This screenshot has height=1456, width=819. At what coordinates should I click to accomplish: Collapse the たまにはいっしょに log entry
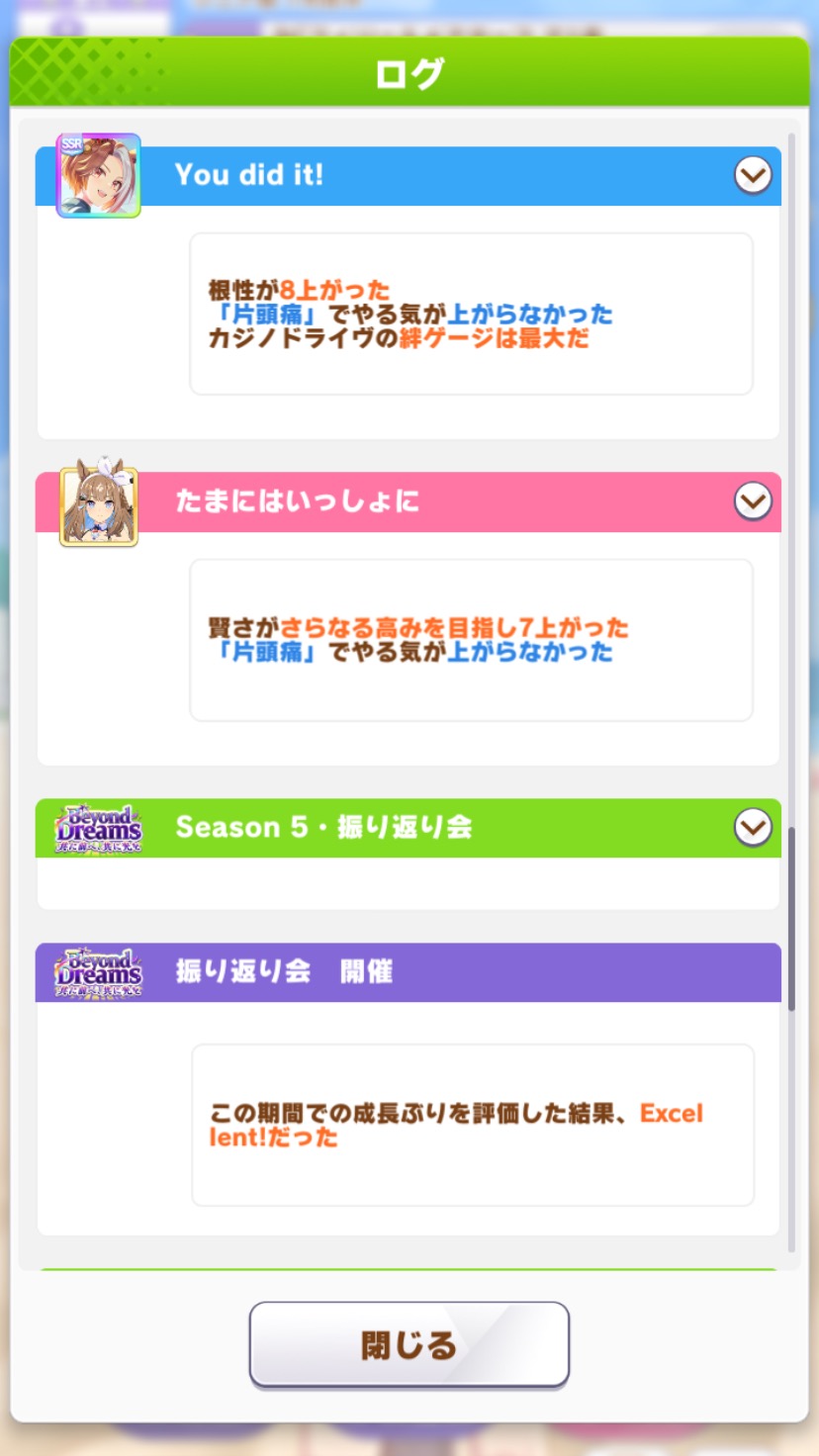(753, 501)
